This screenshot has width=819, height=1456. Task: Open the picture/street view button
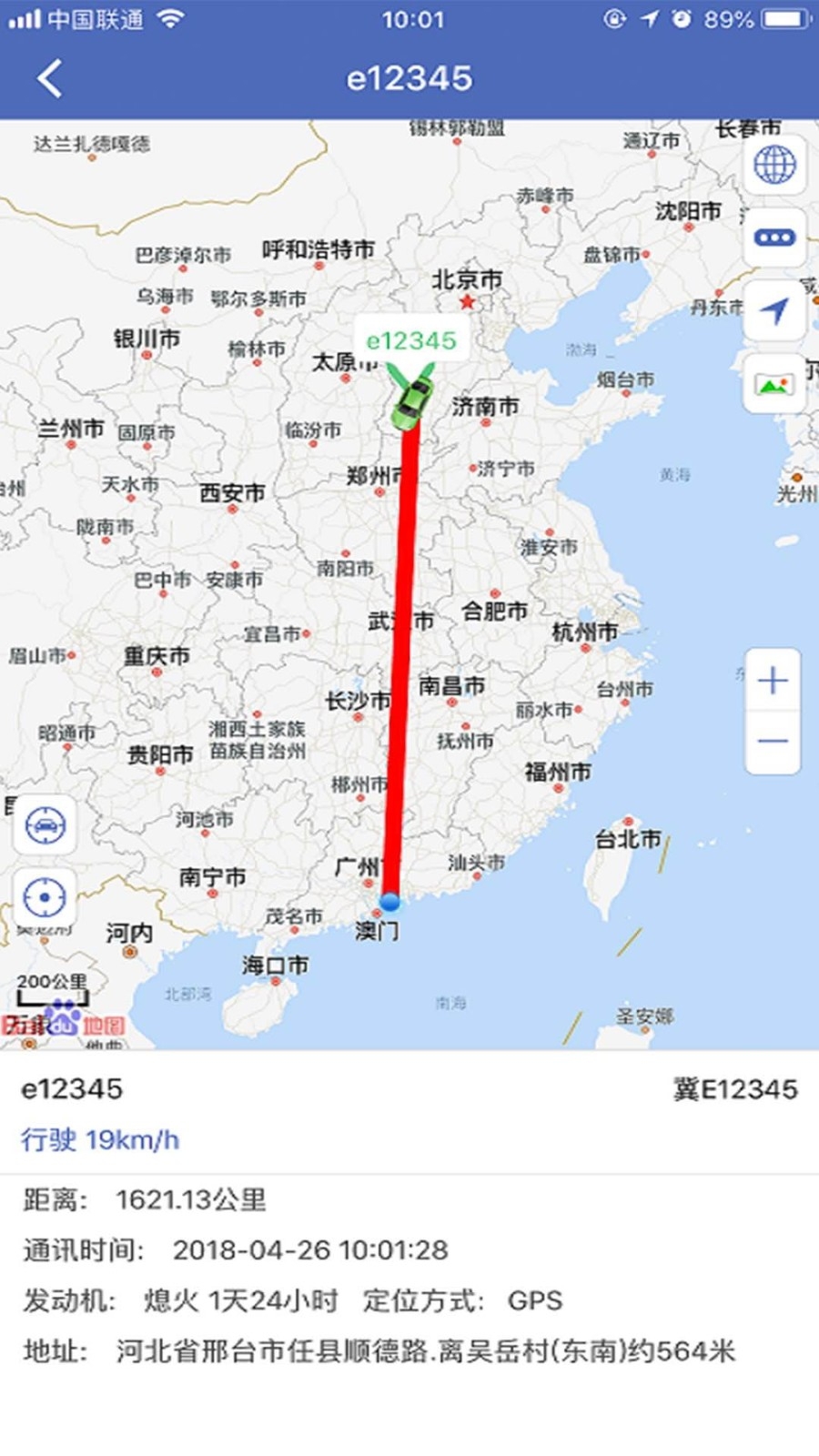point(774,385)
